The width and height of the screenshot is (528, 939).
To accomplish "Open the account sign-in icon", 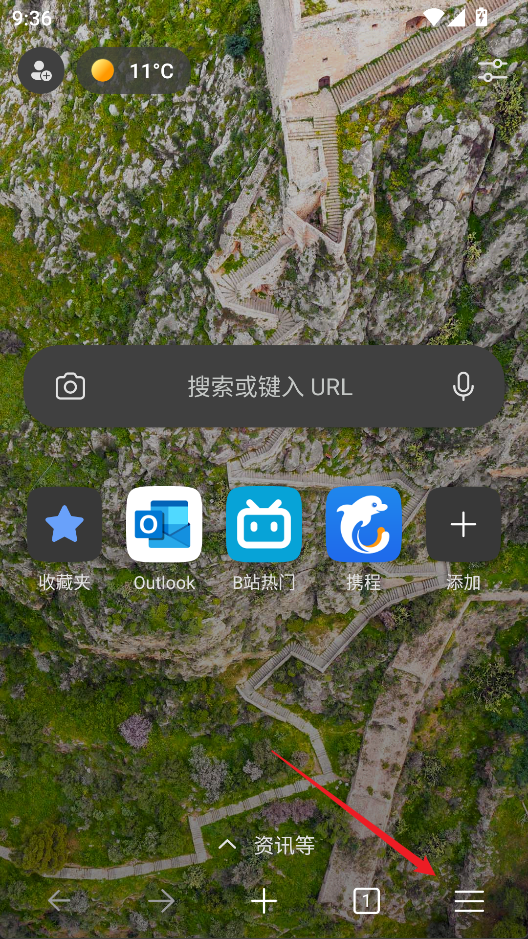I will pos(41,71).
